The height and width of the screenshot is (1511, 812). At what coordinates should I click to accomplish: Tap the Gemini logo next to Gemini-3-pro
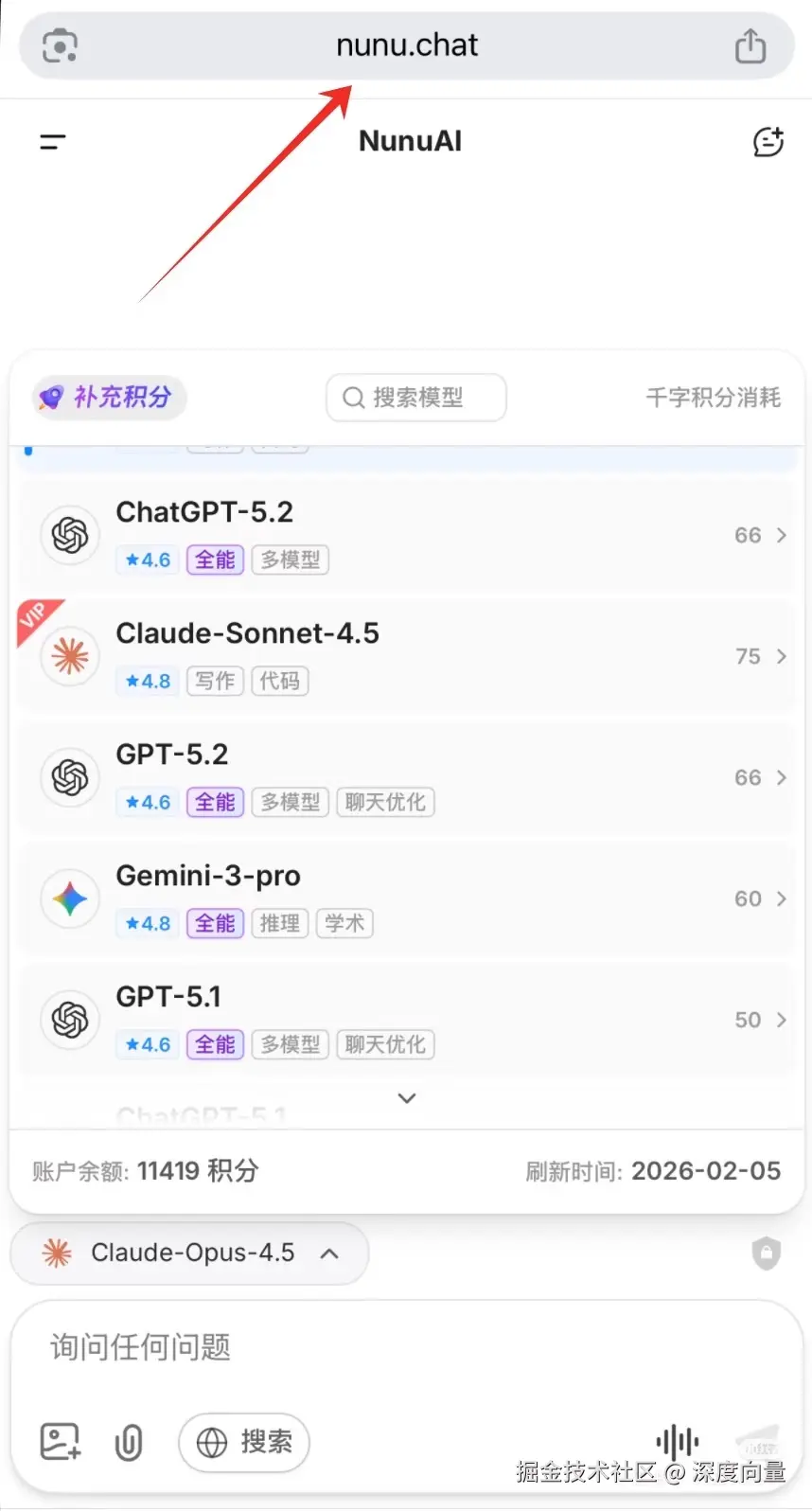click(69, 898)
